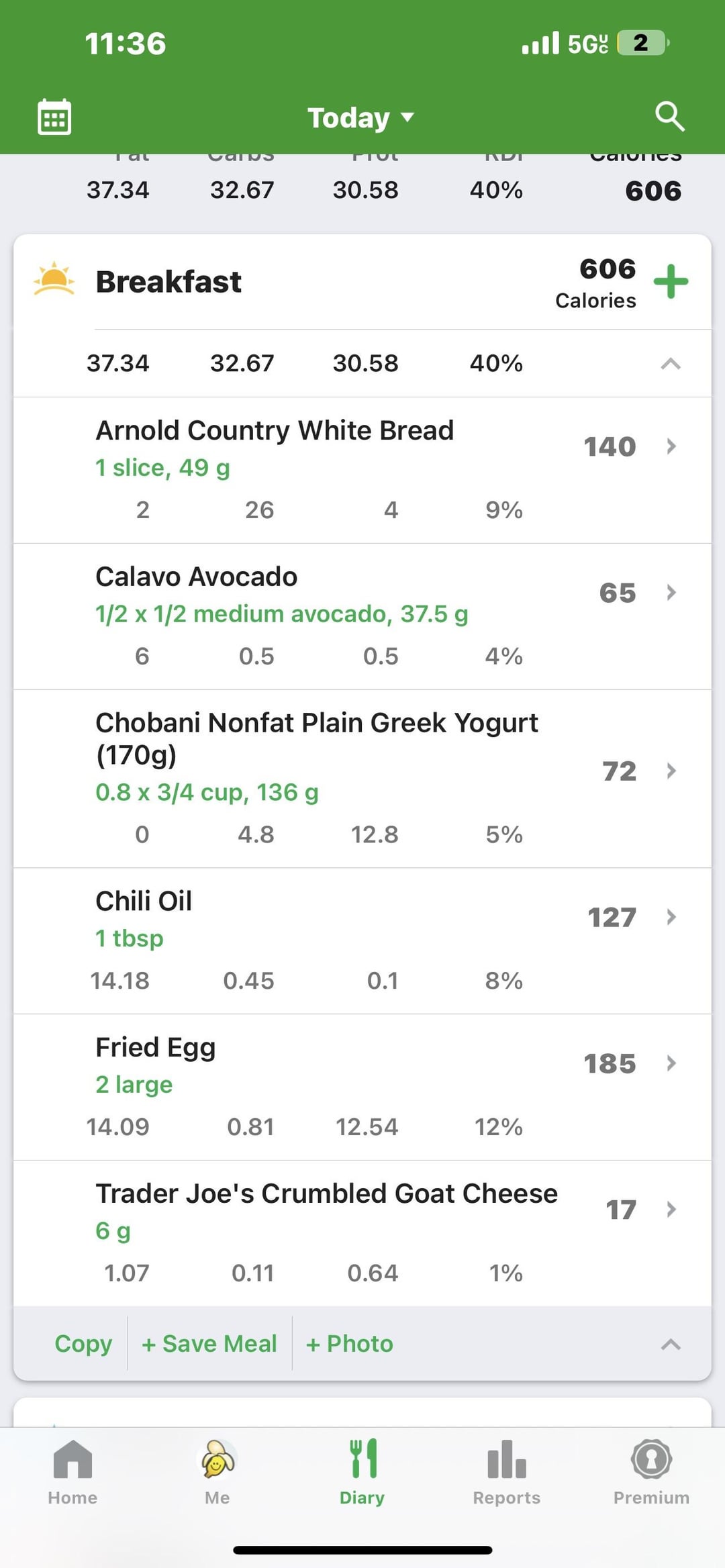This screenshot has height=1568, width=725.
Task: Collapse the Breakfast macros summary chevron
Action: (671, 364)
